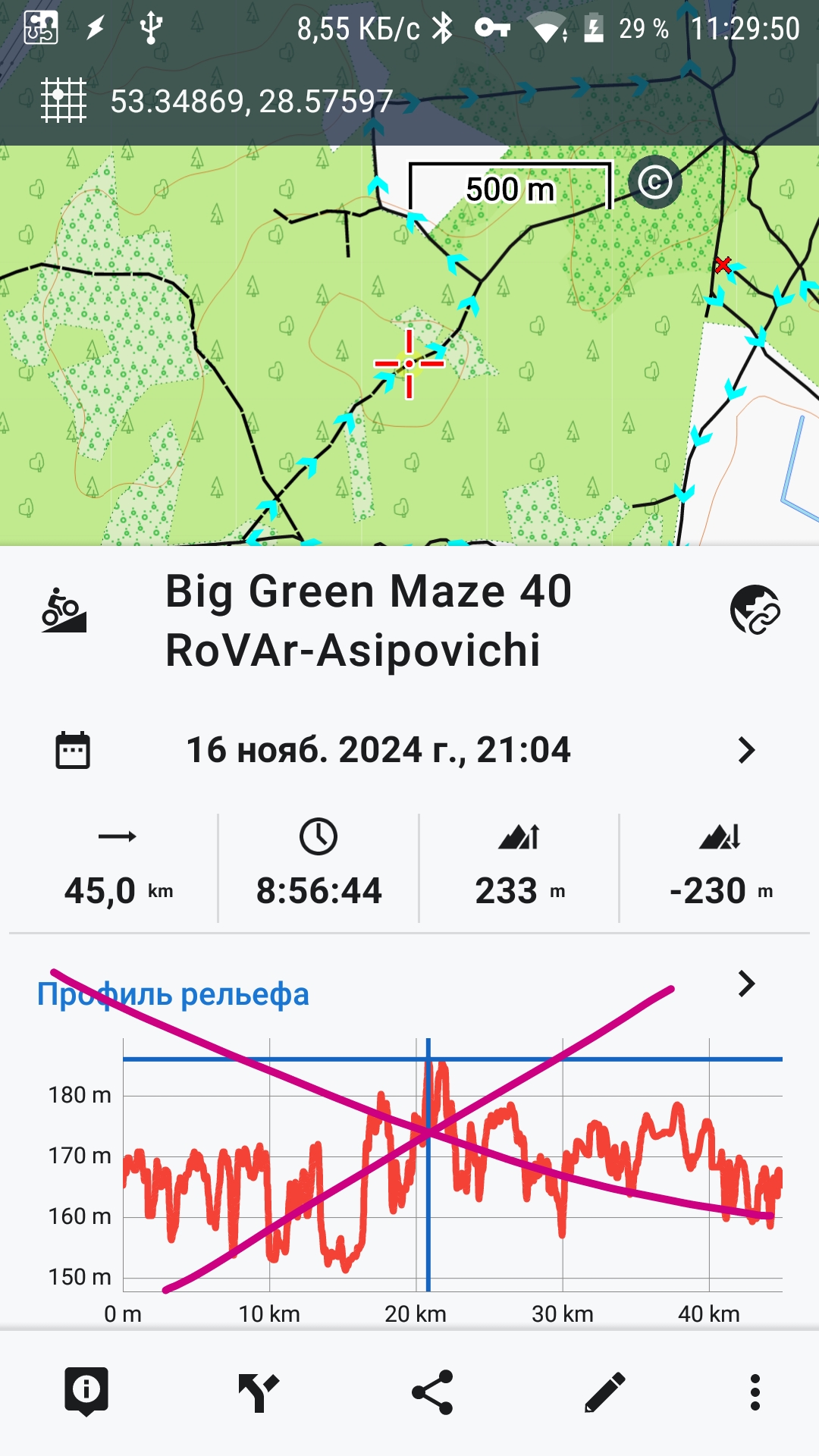Open the Профиль рельефа elevation profile link
819x1456 pixels.
pyautogui.click(x=173, y=993)
